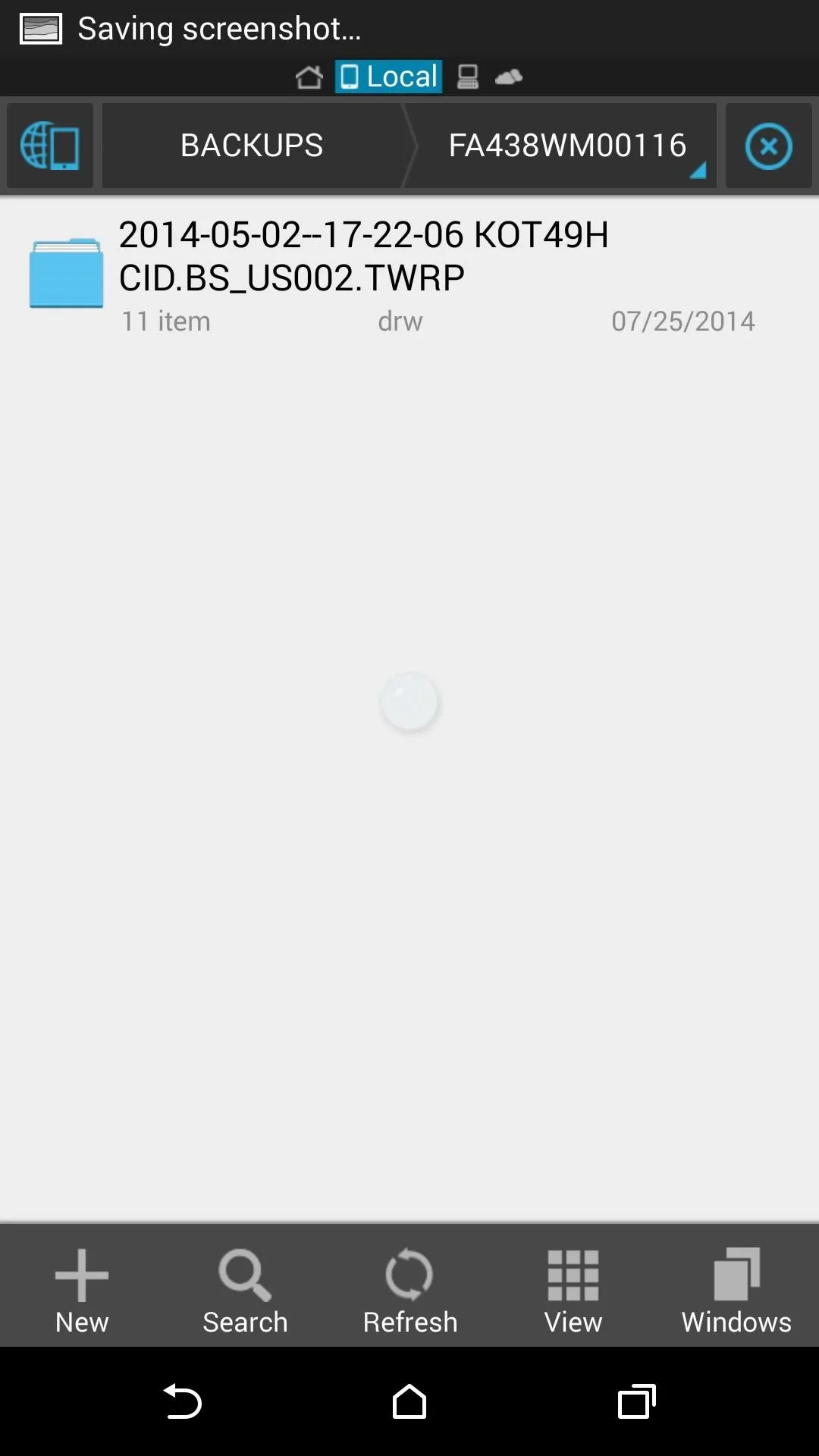Switch to the cloud storage tab
Screen dimensions: 819x1456
509,77
